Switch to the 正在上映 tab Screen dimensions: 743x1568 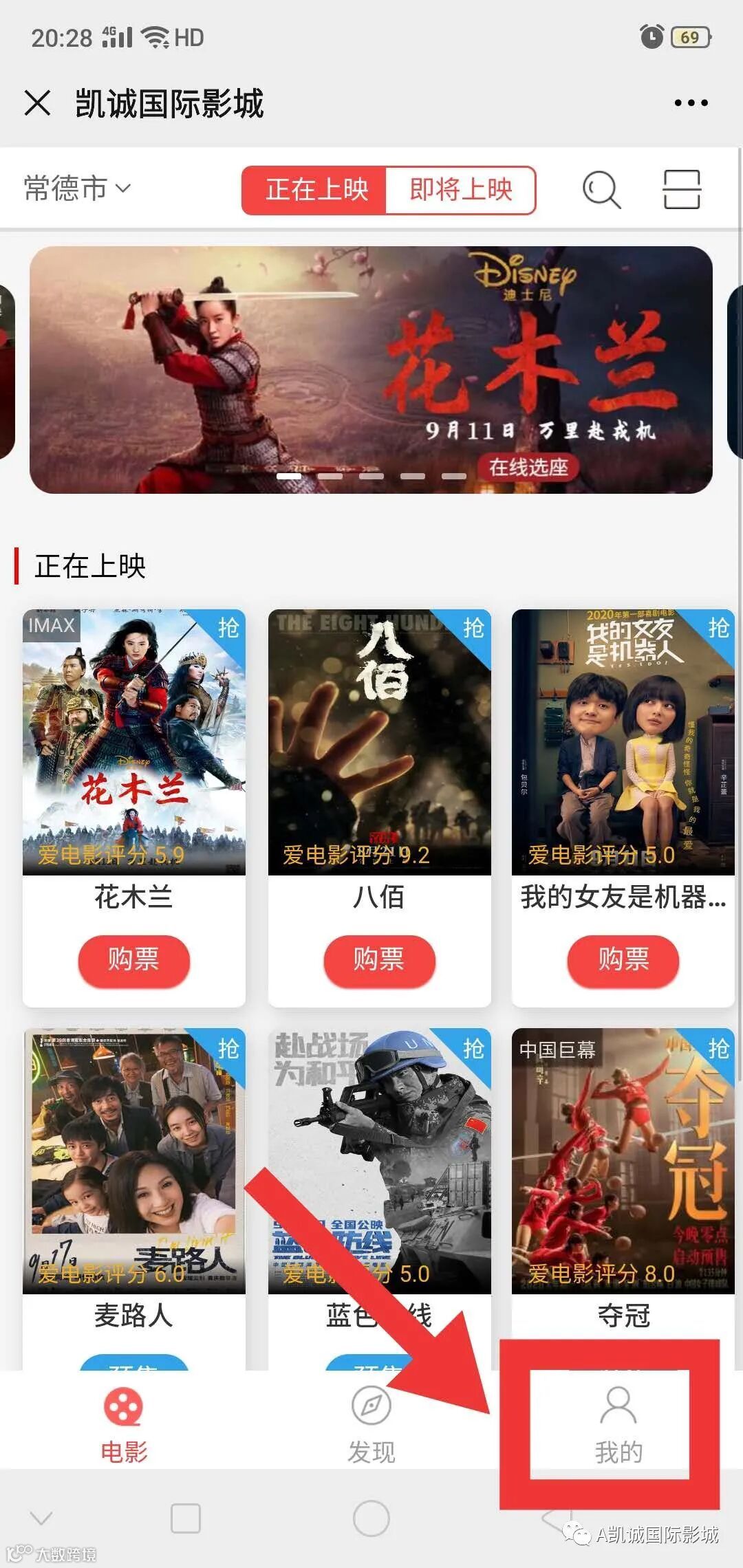click(x=316, y=190)
